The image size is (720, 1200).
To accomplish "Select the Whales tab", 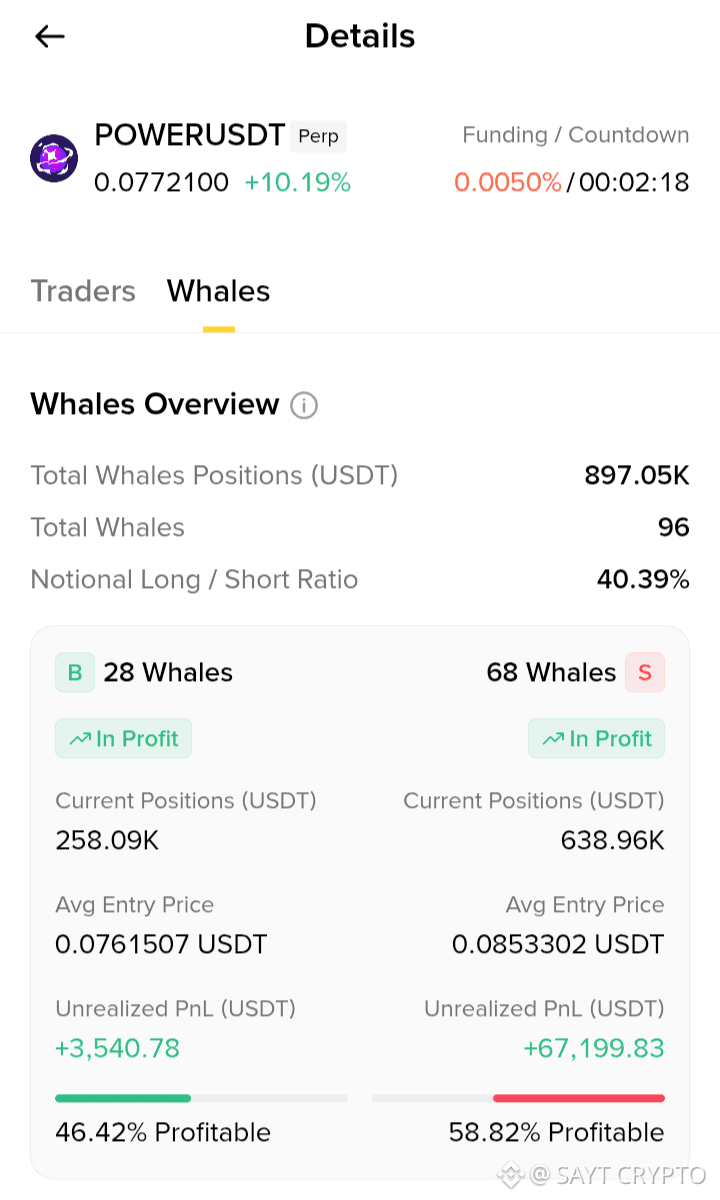I will [x=218, y=291].
